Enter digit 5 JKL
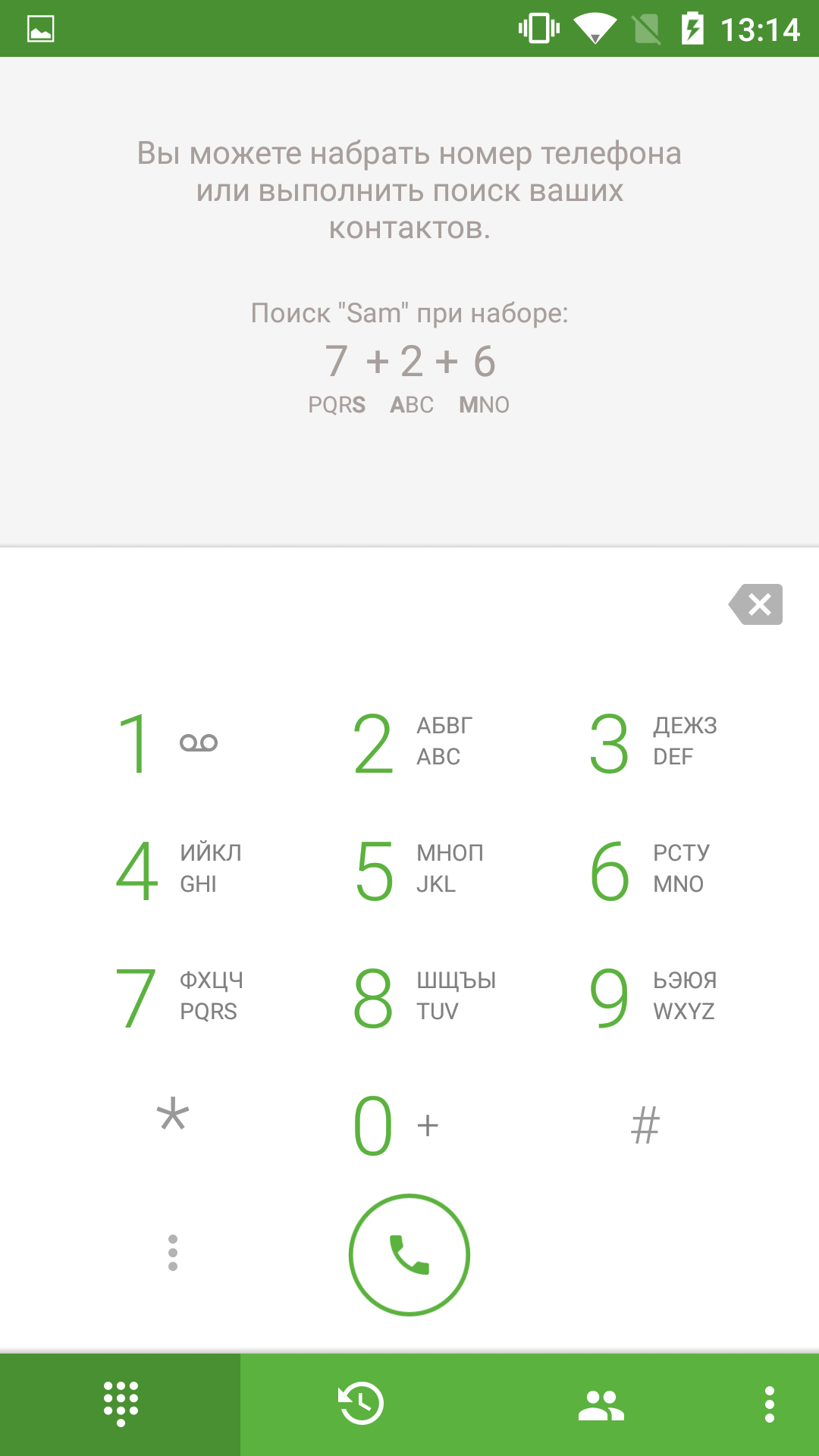 coord(409,871)
